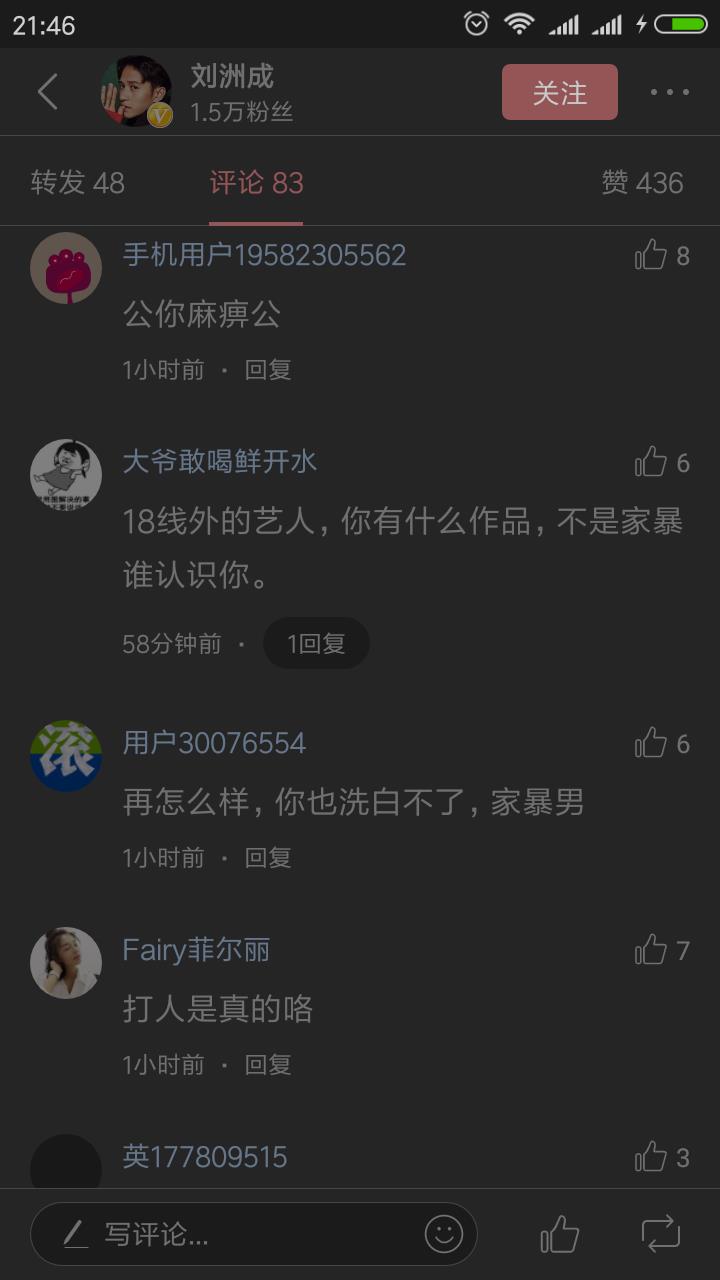Like the post with bottom thumbs-up
Viewport: 720px width, 1280px height.
tap(560, 1235)
